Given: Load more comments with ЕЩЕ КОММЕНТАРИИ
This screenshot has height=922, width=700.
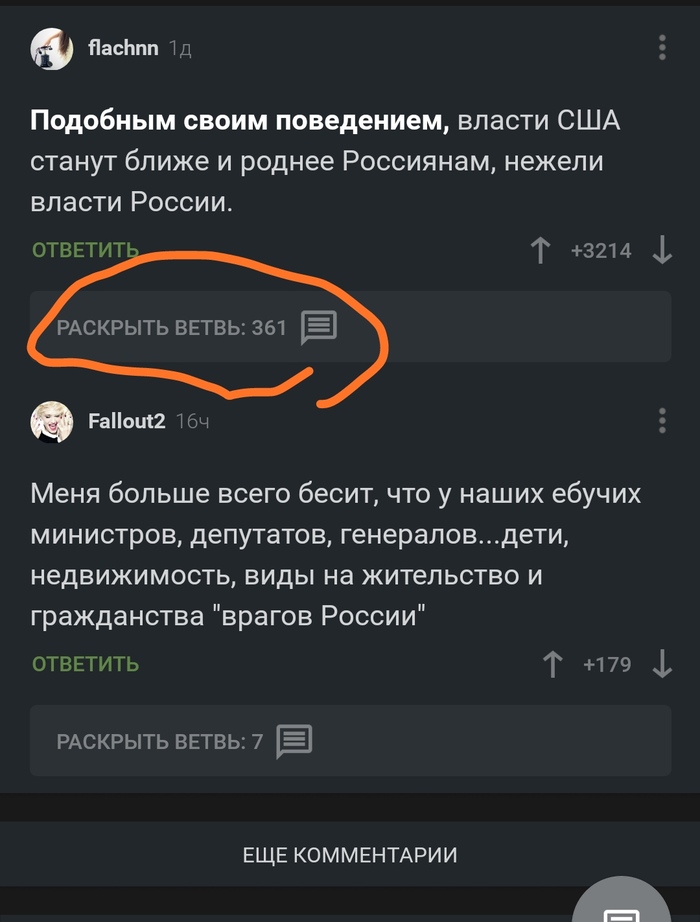Looking at the screenshot, I should [x=350, y=855].
